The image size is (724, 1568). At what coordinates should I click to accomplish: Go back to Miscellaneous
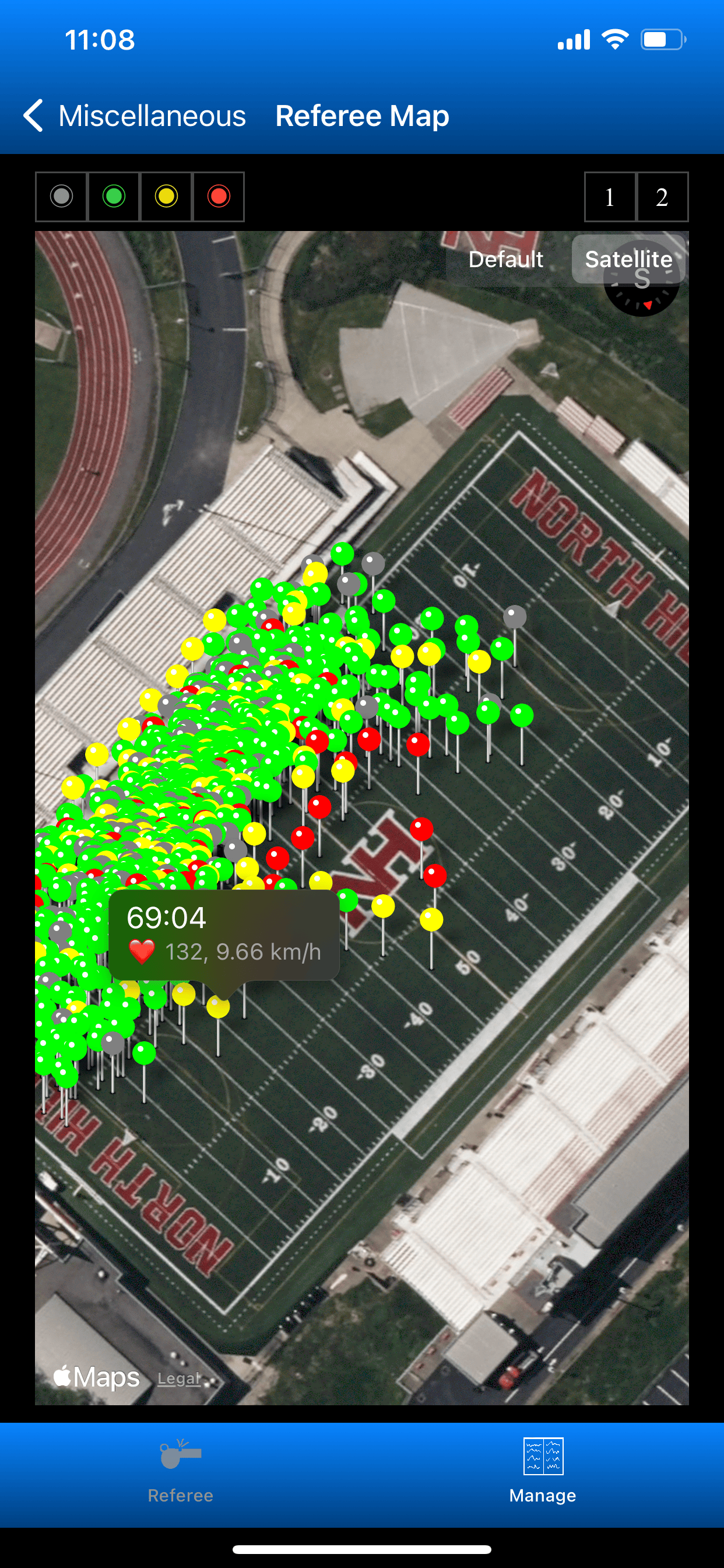pyautogui.click(x=135, y=116)
